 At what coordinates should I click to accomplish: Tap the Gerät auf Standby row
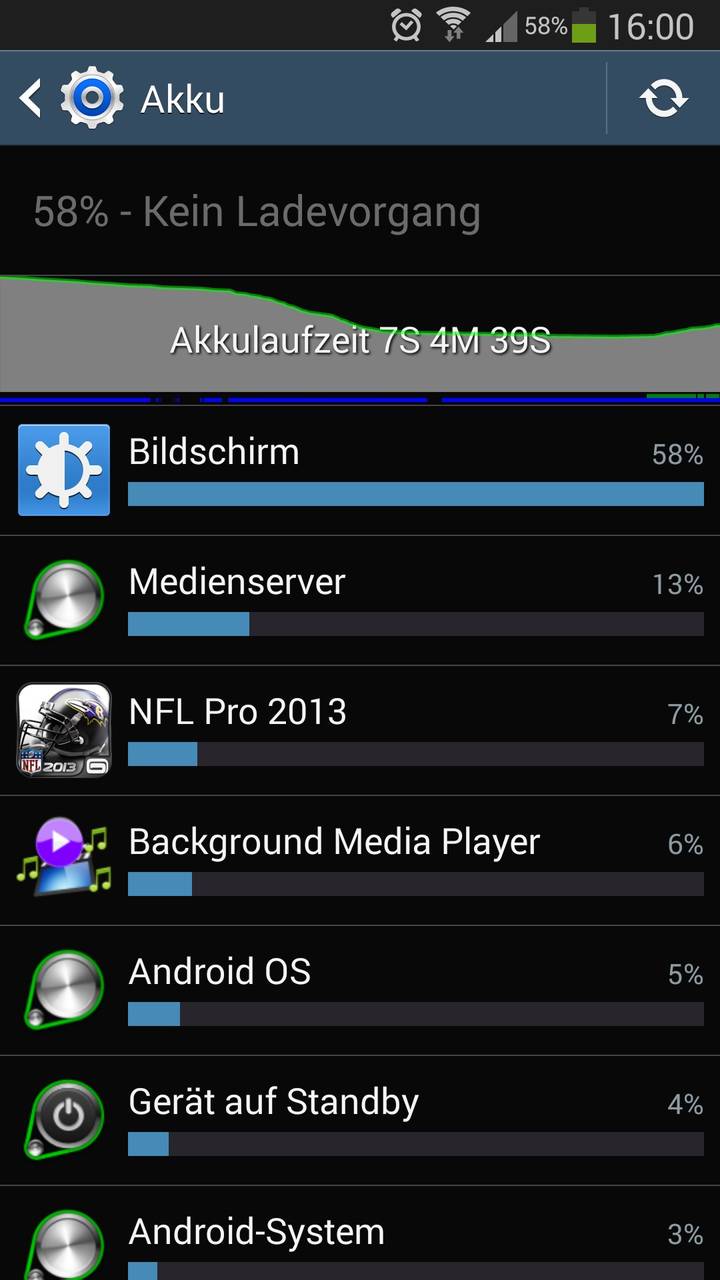click(360, 1120)
